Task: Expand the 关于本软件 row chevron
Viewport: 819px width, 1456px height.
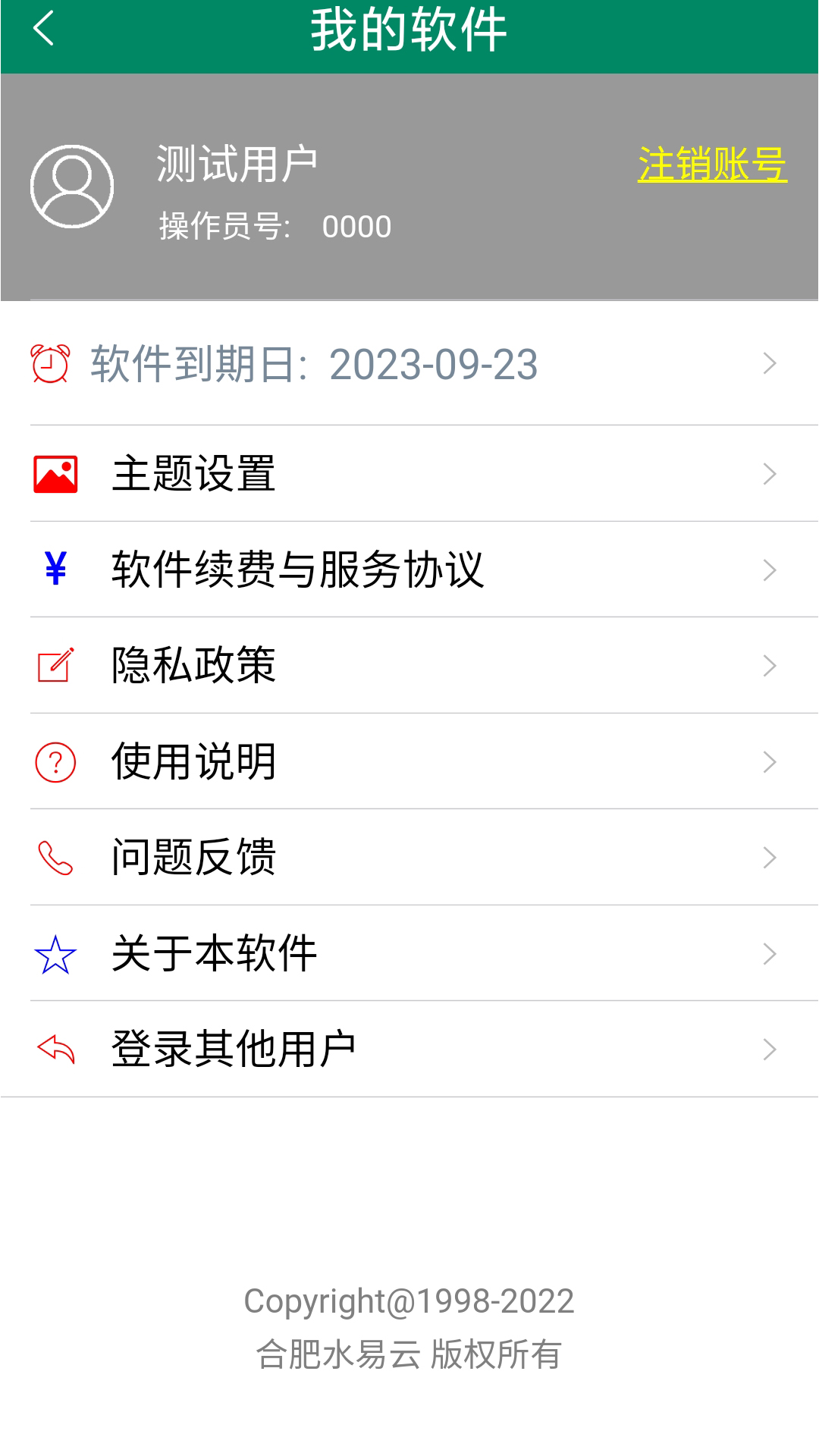Action: [x=769, y=954]
